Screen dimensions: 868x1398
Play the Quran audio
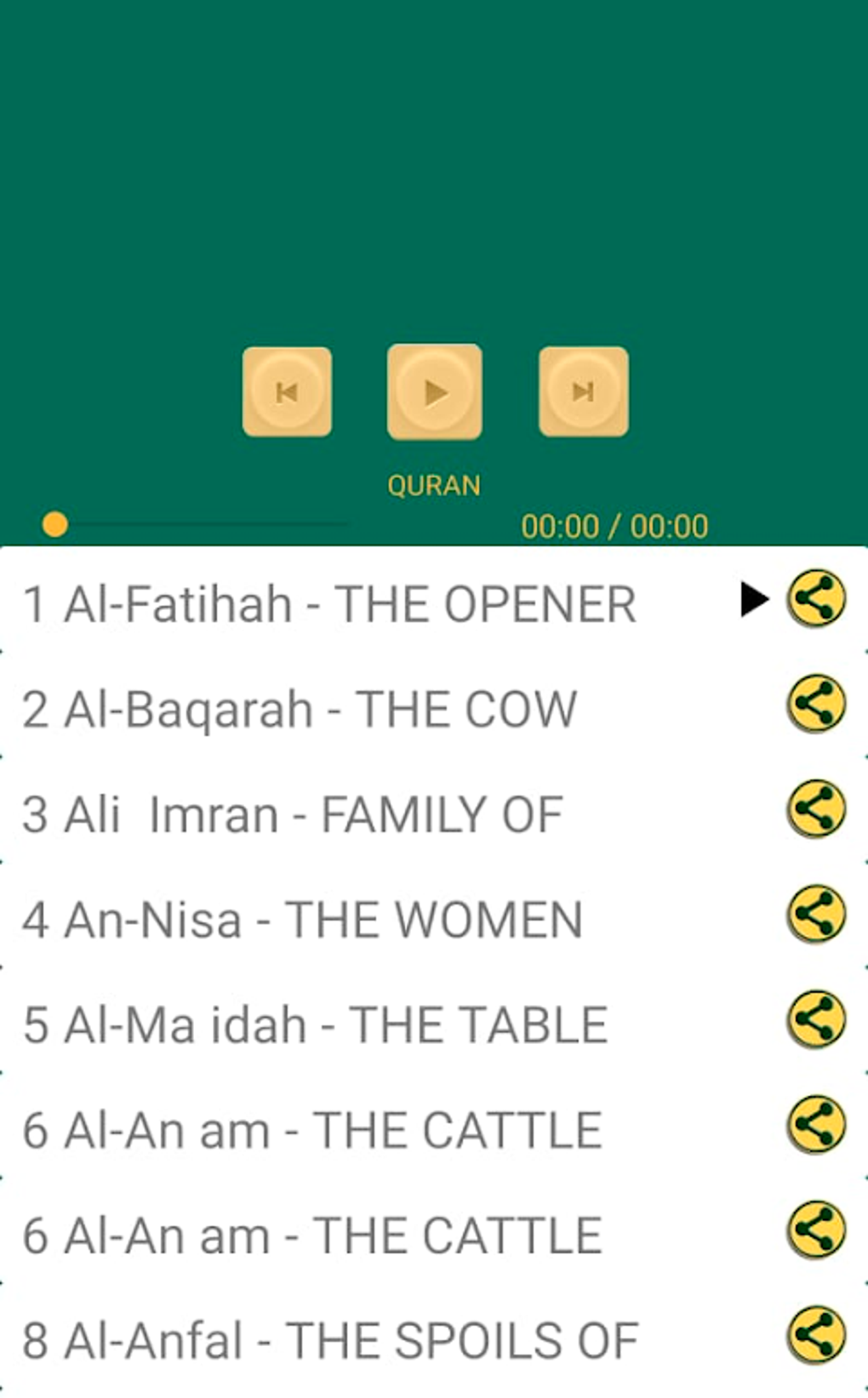(x=434, y=392)
